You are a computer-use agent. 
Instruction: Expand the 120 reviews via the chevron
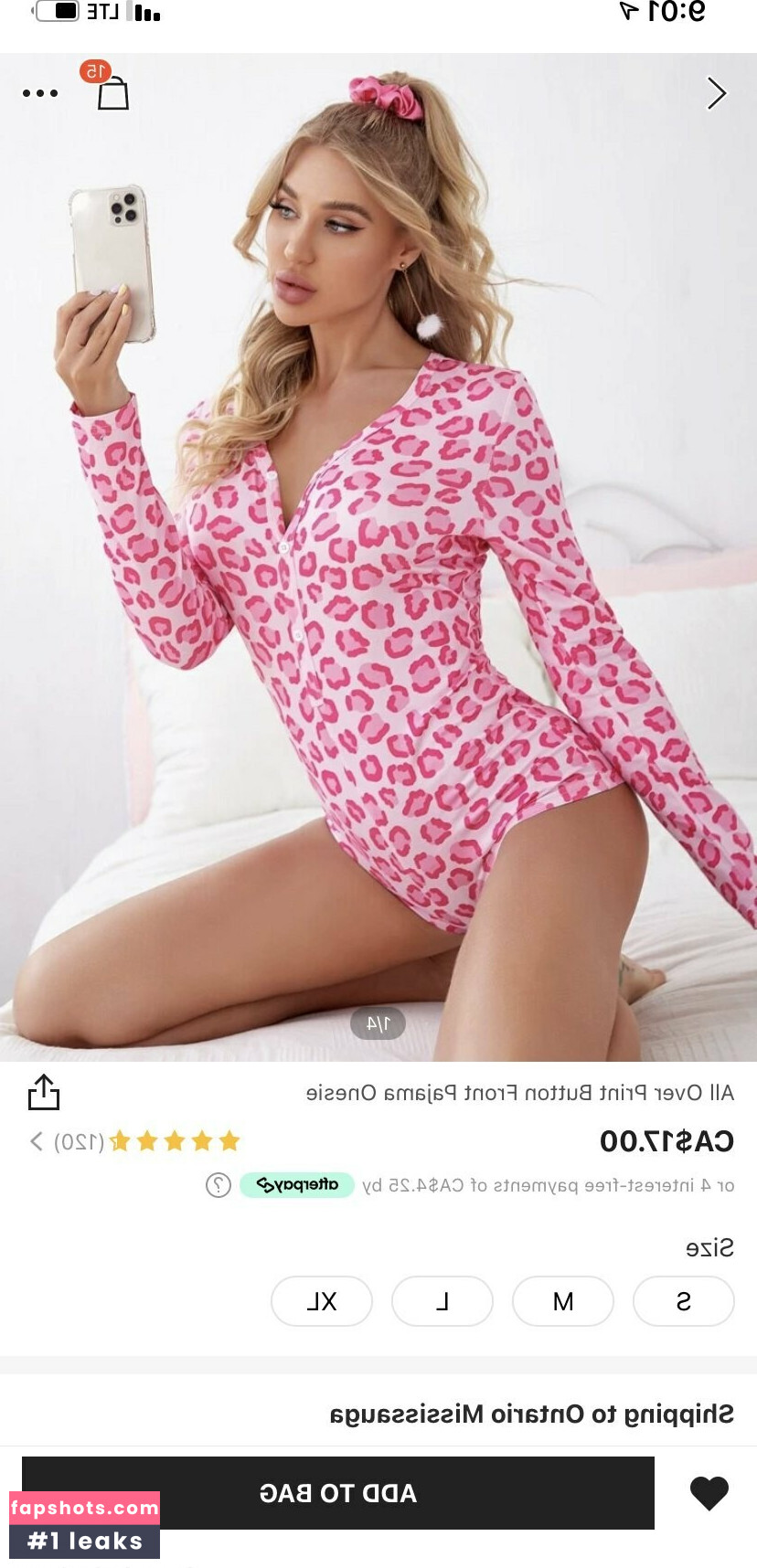(35, 1139)
